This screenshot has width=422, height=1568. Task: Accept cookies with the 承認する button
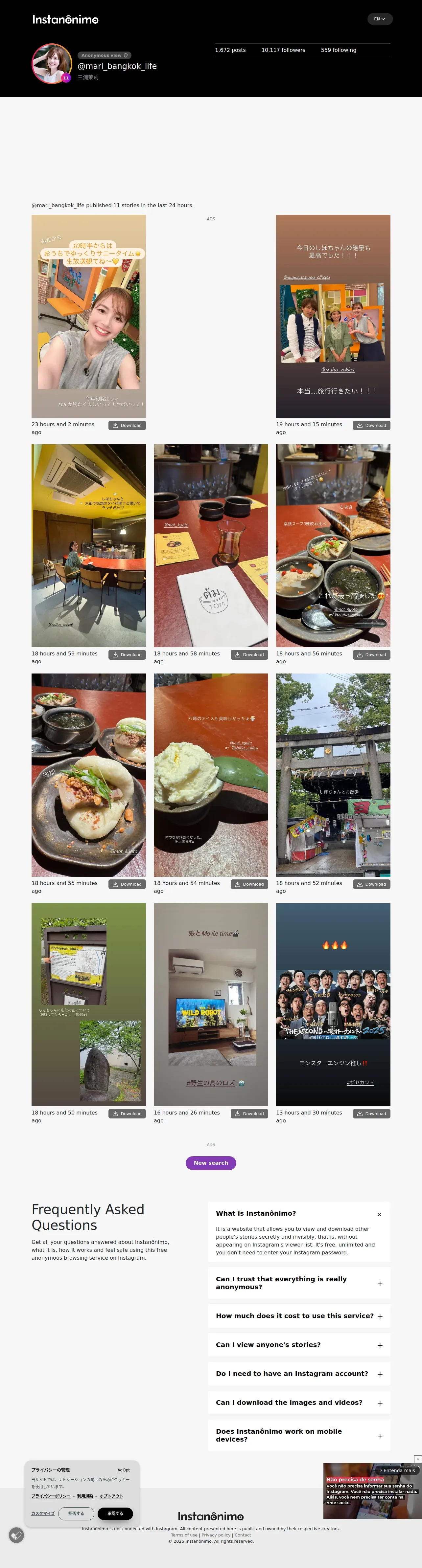pyautogui.click(x=115, y=1513)
